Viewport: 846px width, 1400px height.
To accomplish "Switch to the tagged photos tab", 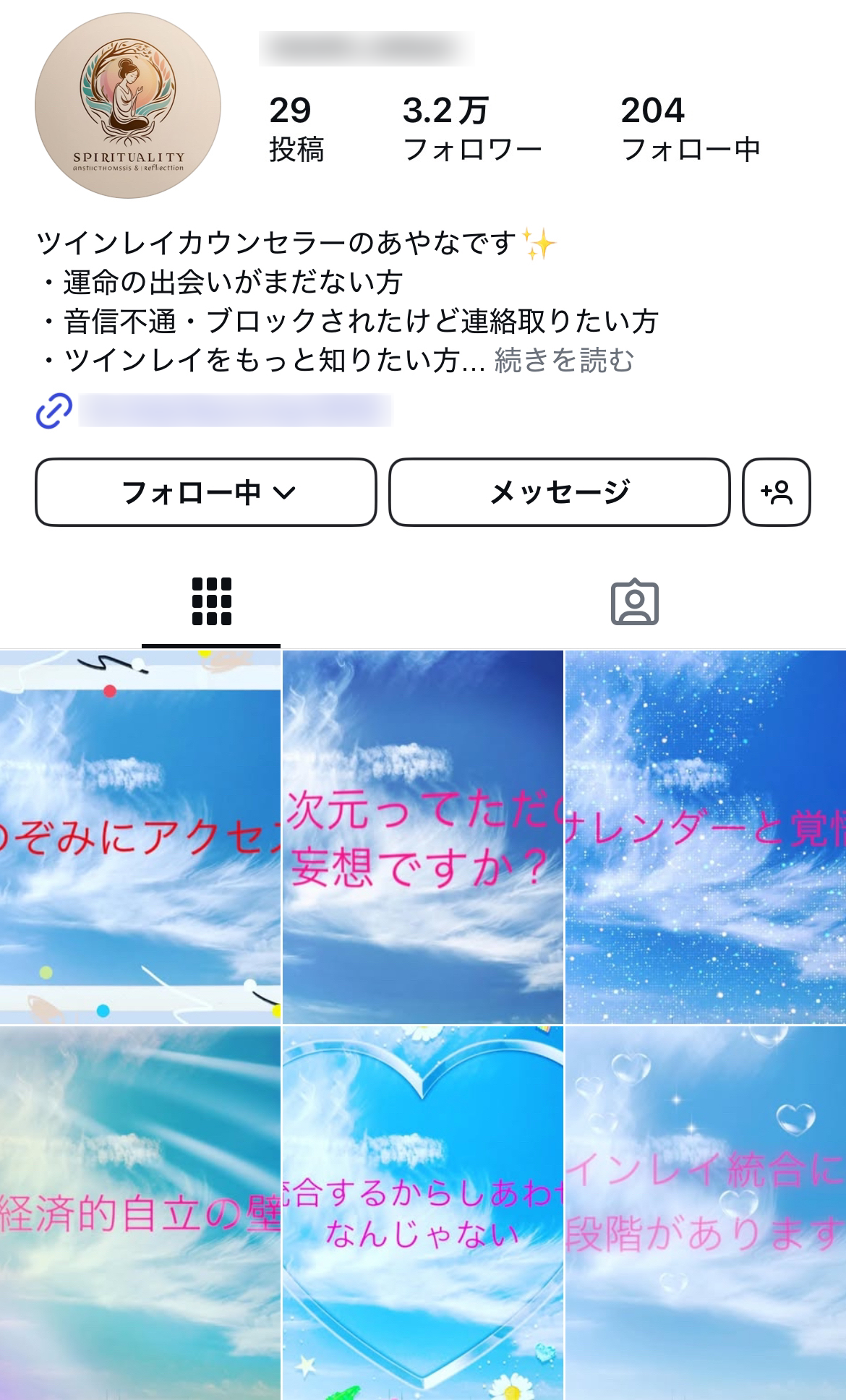I will pyautogui.click(x=635, y=601).
